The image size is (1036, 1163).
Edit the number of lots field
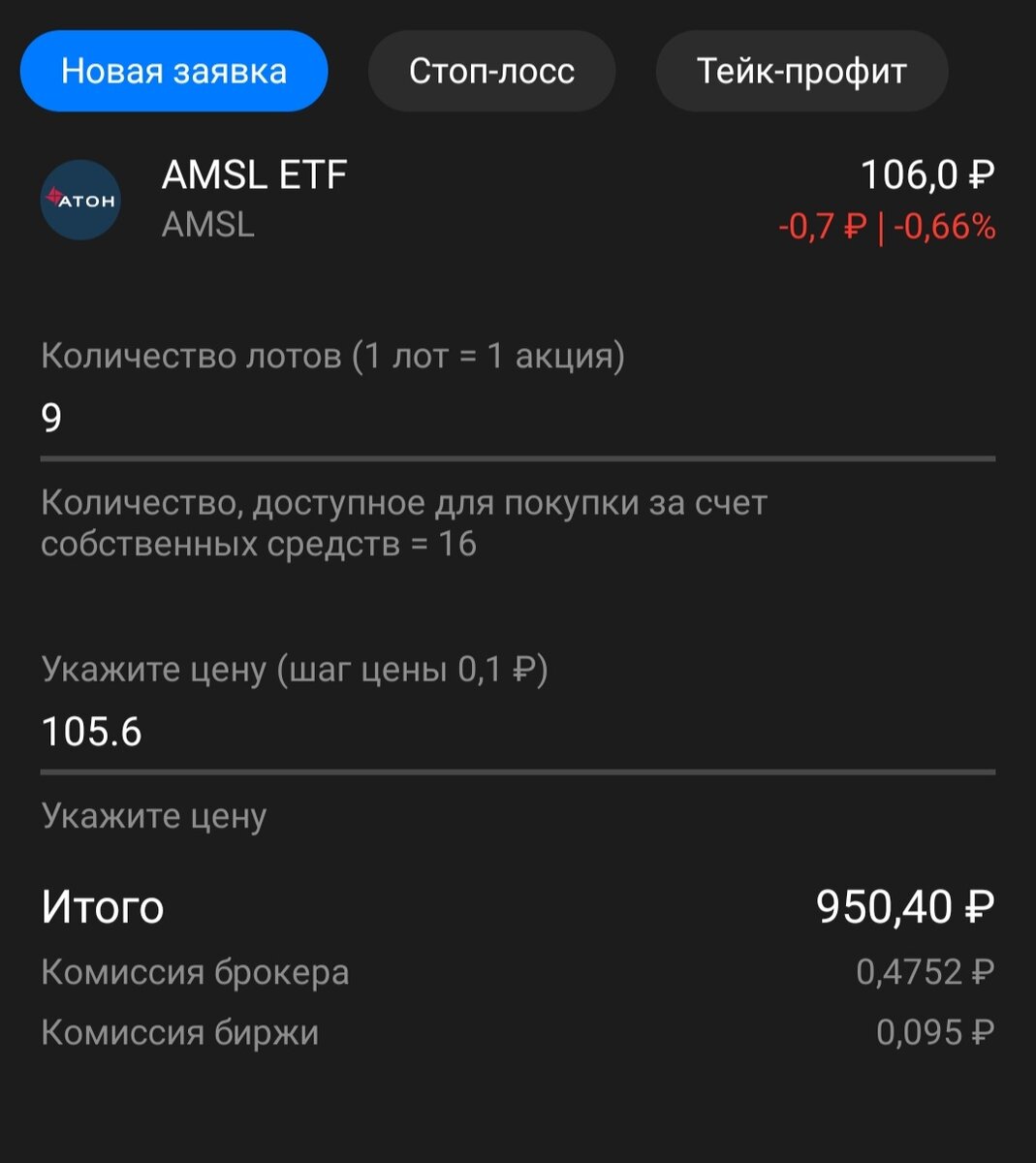[x=518, y=419]
